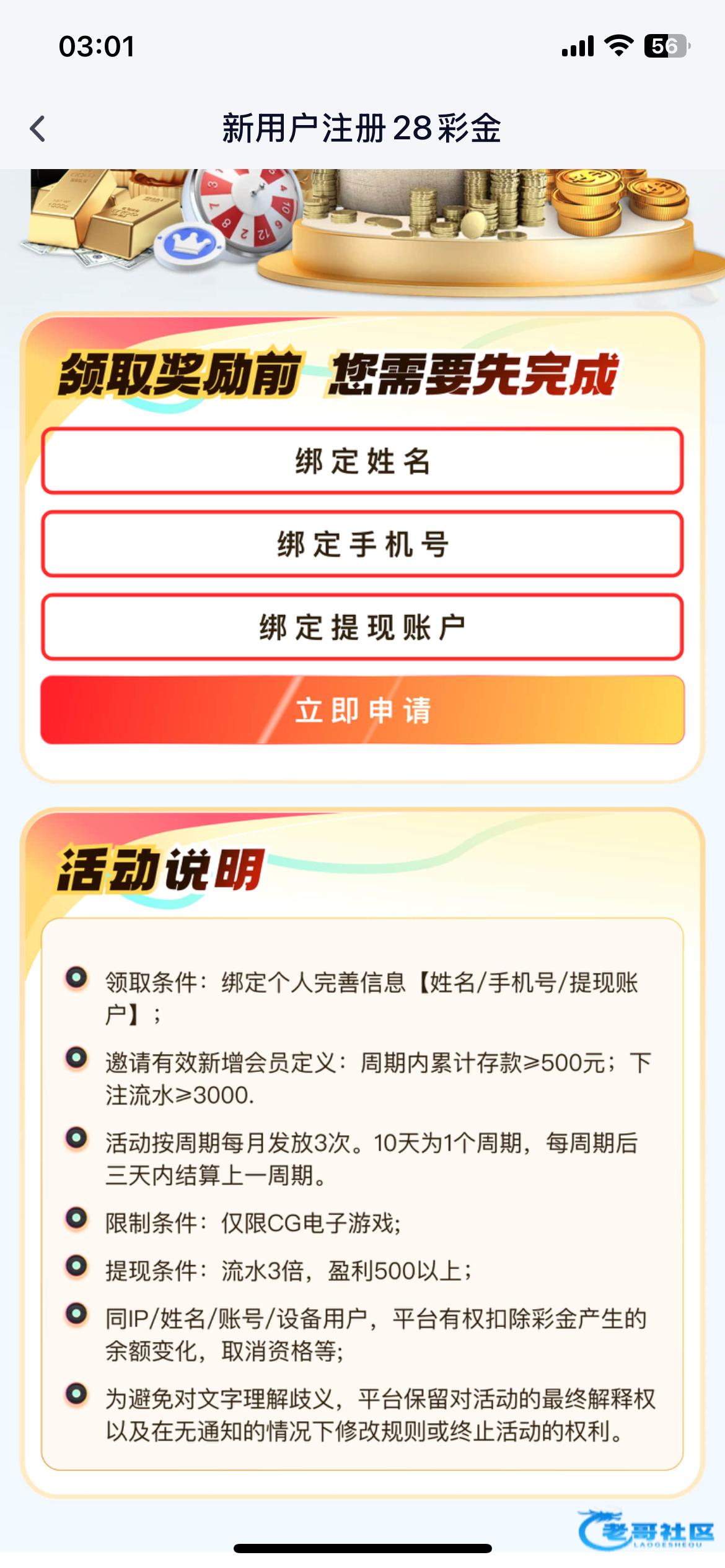The height and width of the screenshot is (1568, 725).
Task: Tap the 绑定姓名 button
Action: tap(362, 461)
